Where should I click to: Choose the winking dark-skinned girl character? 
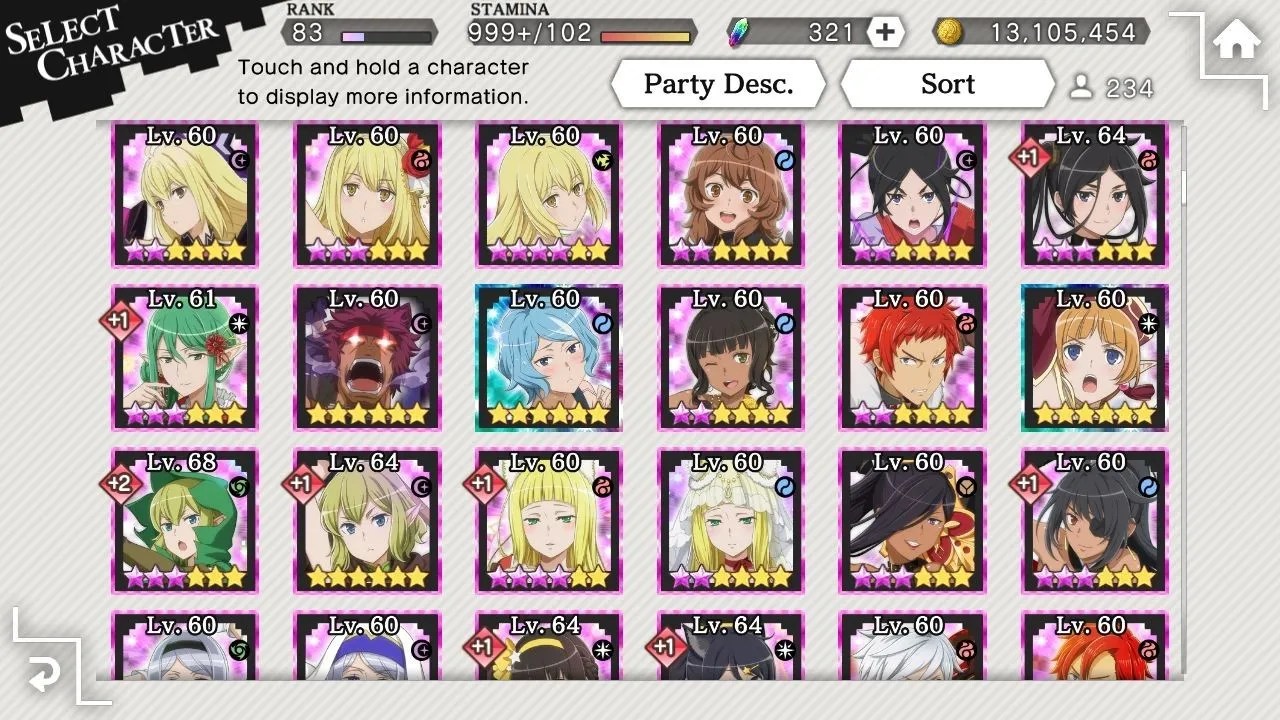(x=730, y=357)
